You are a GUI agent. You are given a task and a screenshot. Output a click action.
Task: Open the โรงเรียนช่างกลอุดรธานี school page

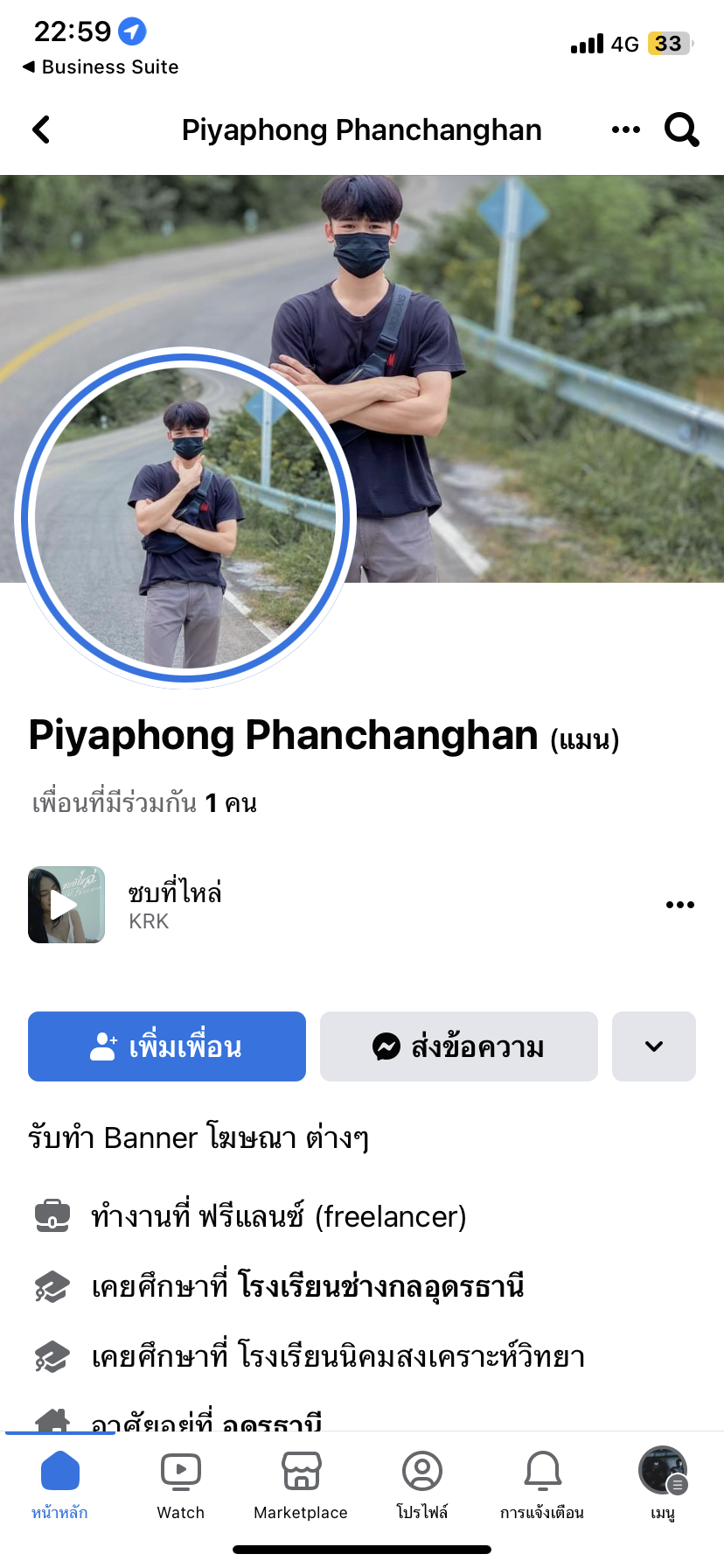381,1286
